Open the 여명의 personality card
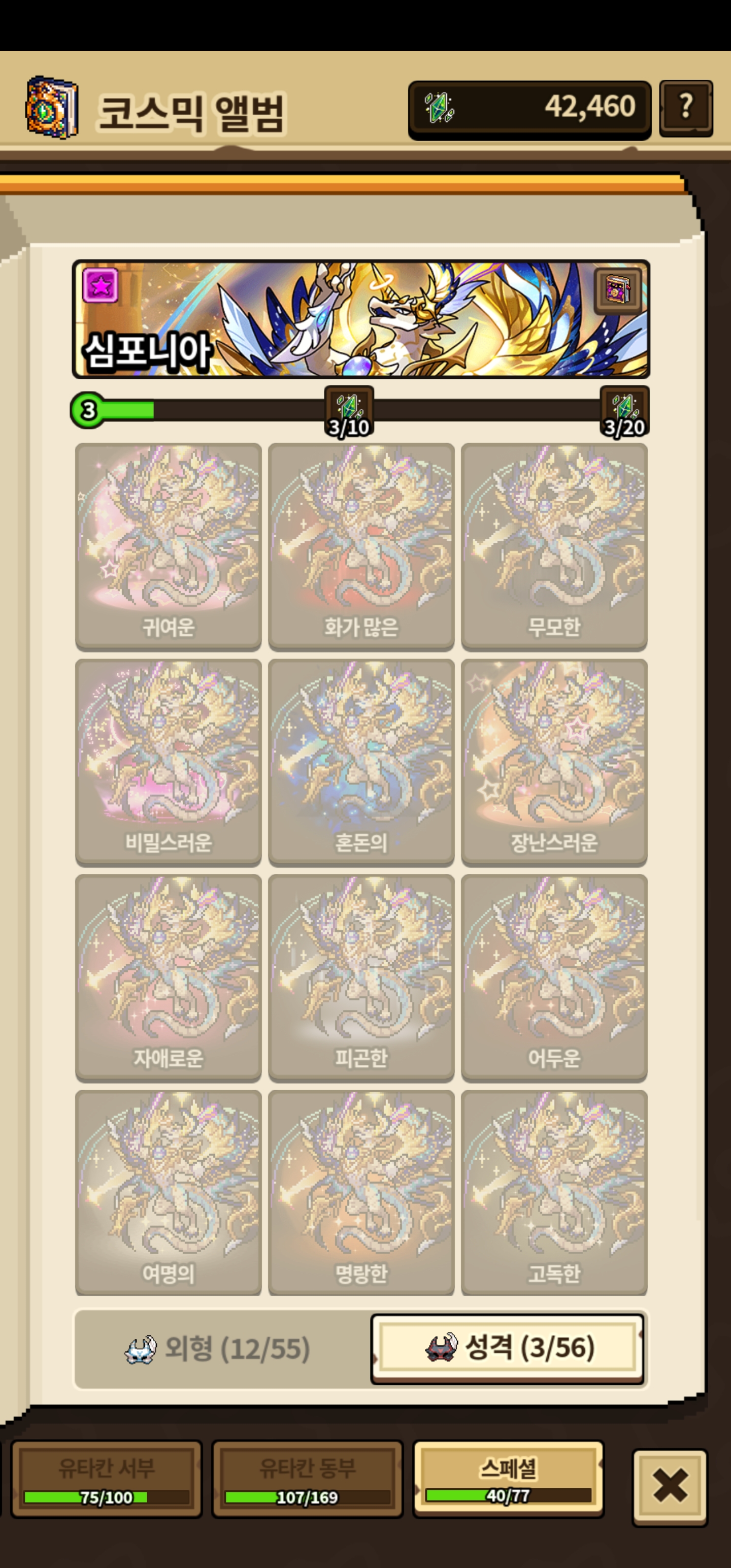The height and width of the screenshot is (1568, 731). pos(169,1192)
